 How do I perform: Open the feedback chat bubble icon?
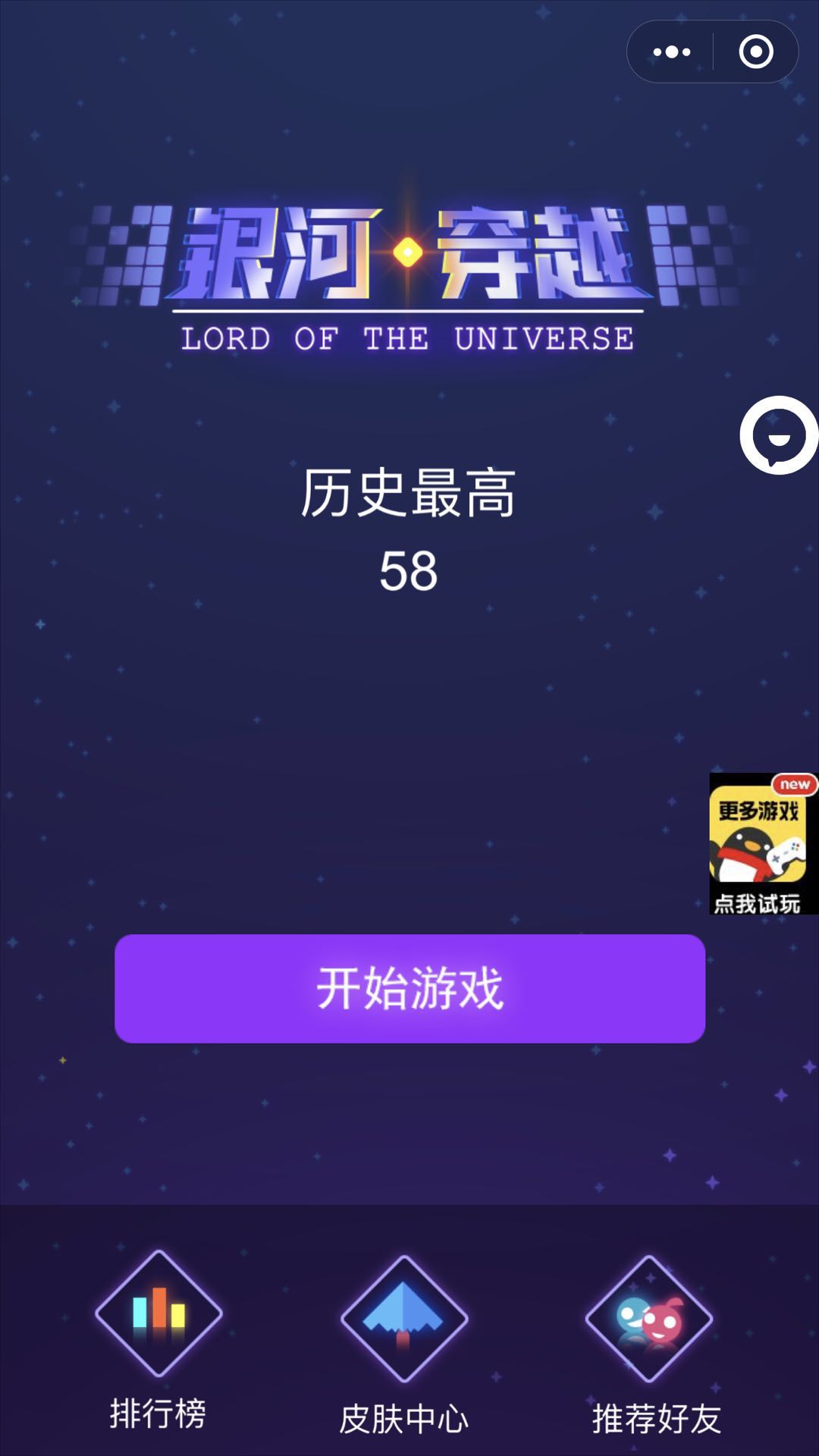coord(779,436)
